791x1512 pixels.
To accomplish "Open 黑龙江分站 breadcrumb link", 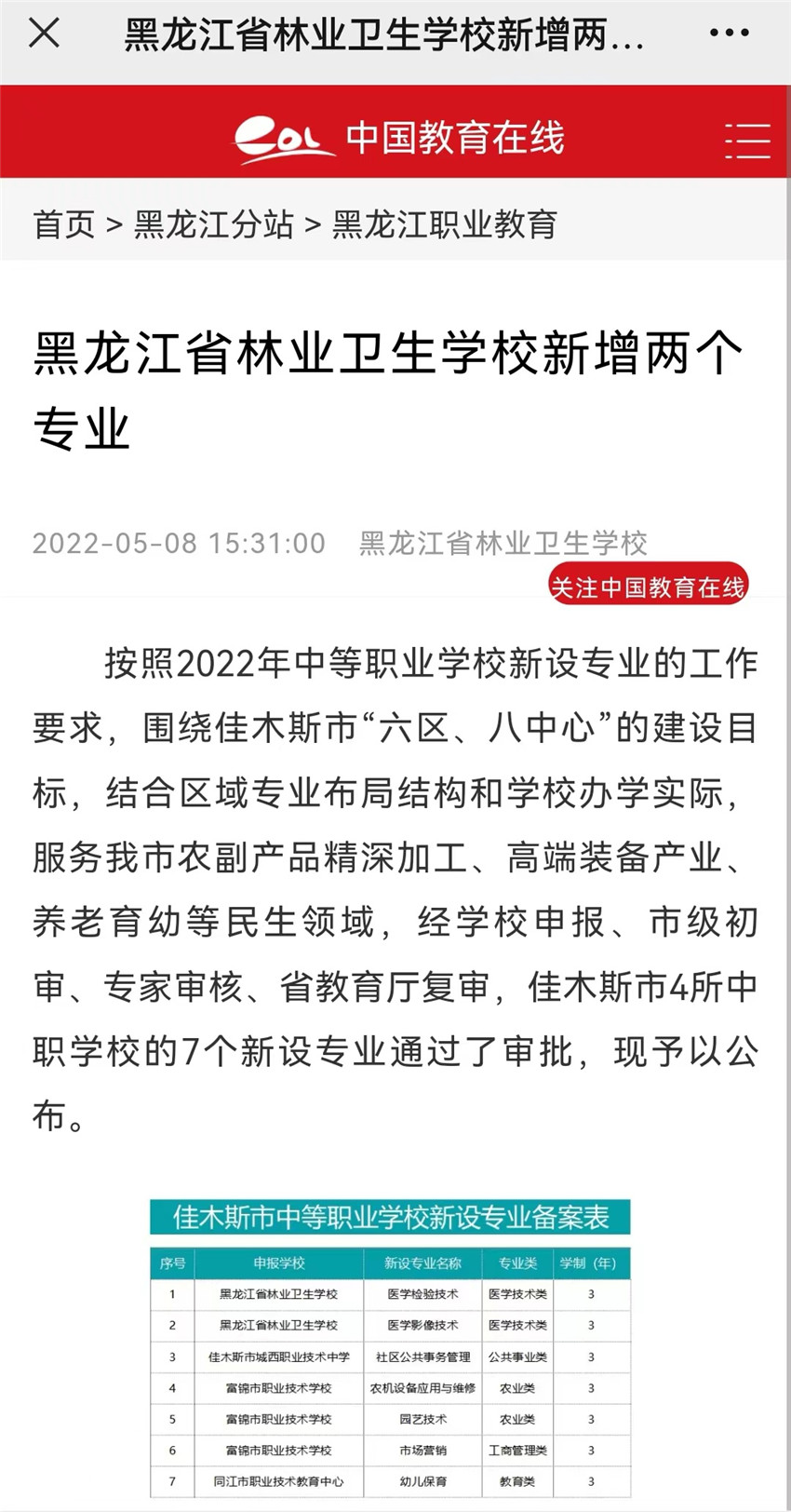I will click(x=213, y=224).
